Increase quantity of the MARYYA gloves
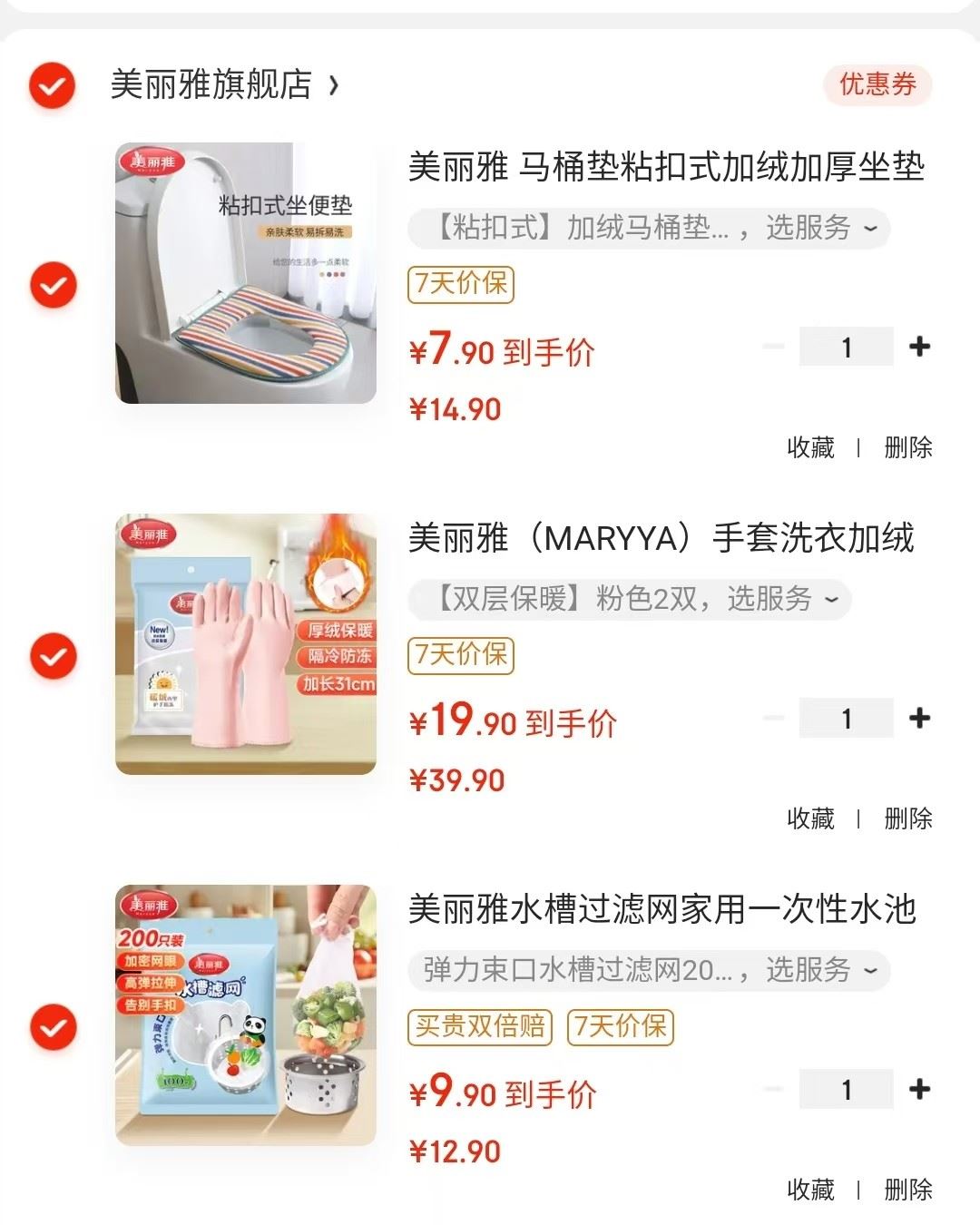The image size is (980, 1225). coord(919,718)
